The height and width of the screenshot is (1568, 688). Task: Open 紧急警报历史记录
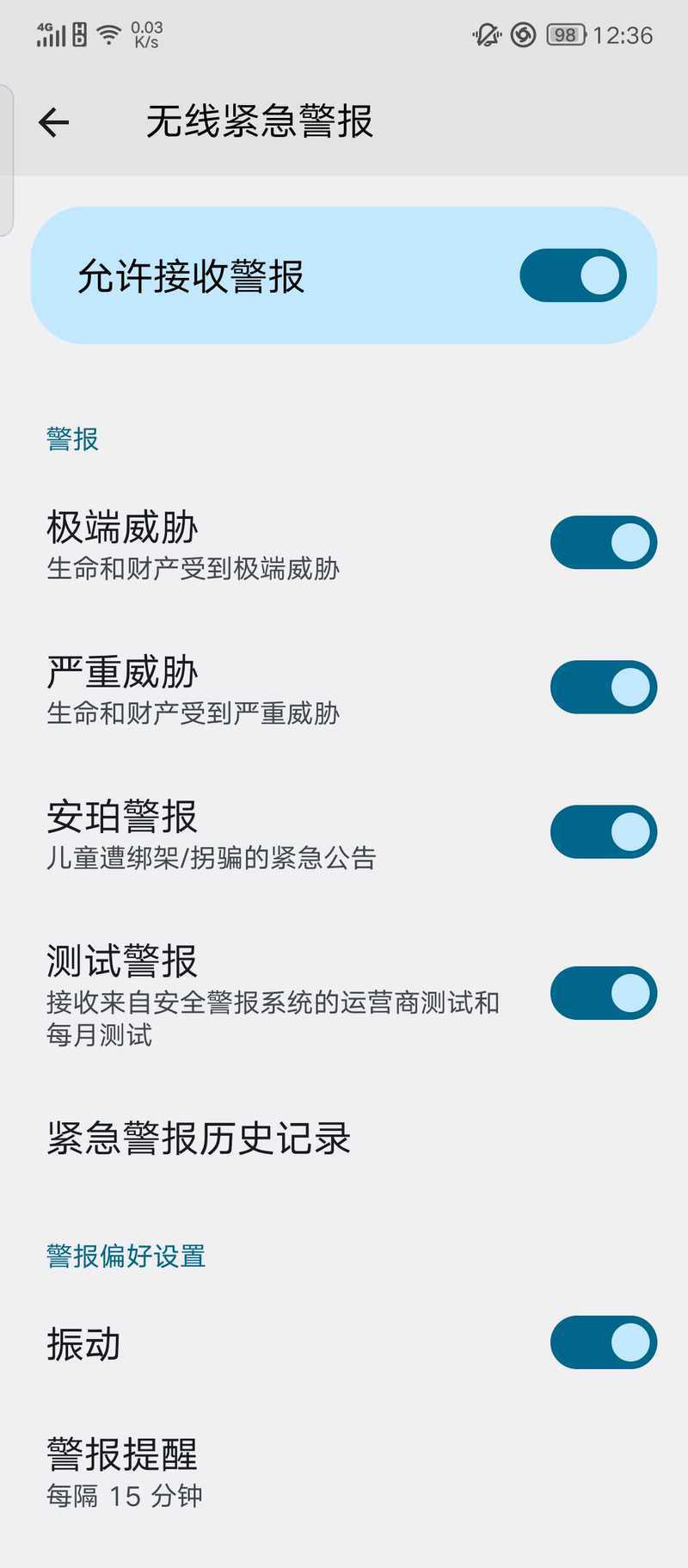tap(344, 1139)
